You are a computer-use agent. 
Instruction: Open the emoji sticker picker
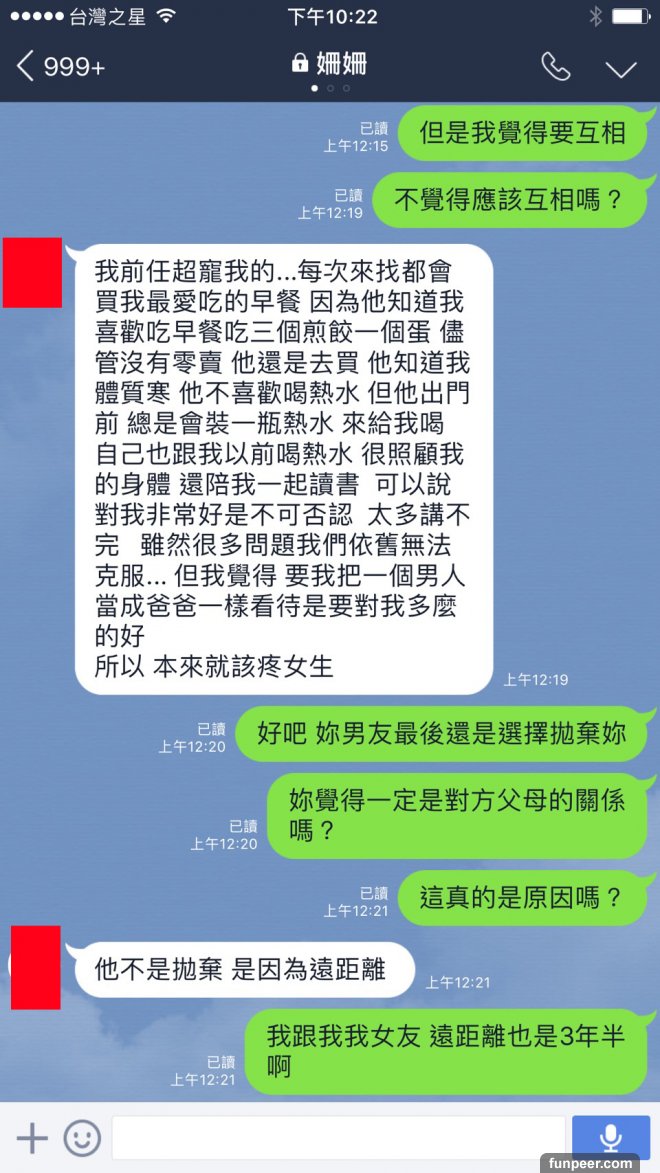(82, 1138)
